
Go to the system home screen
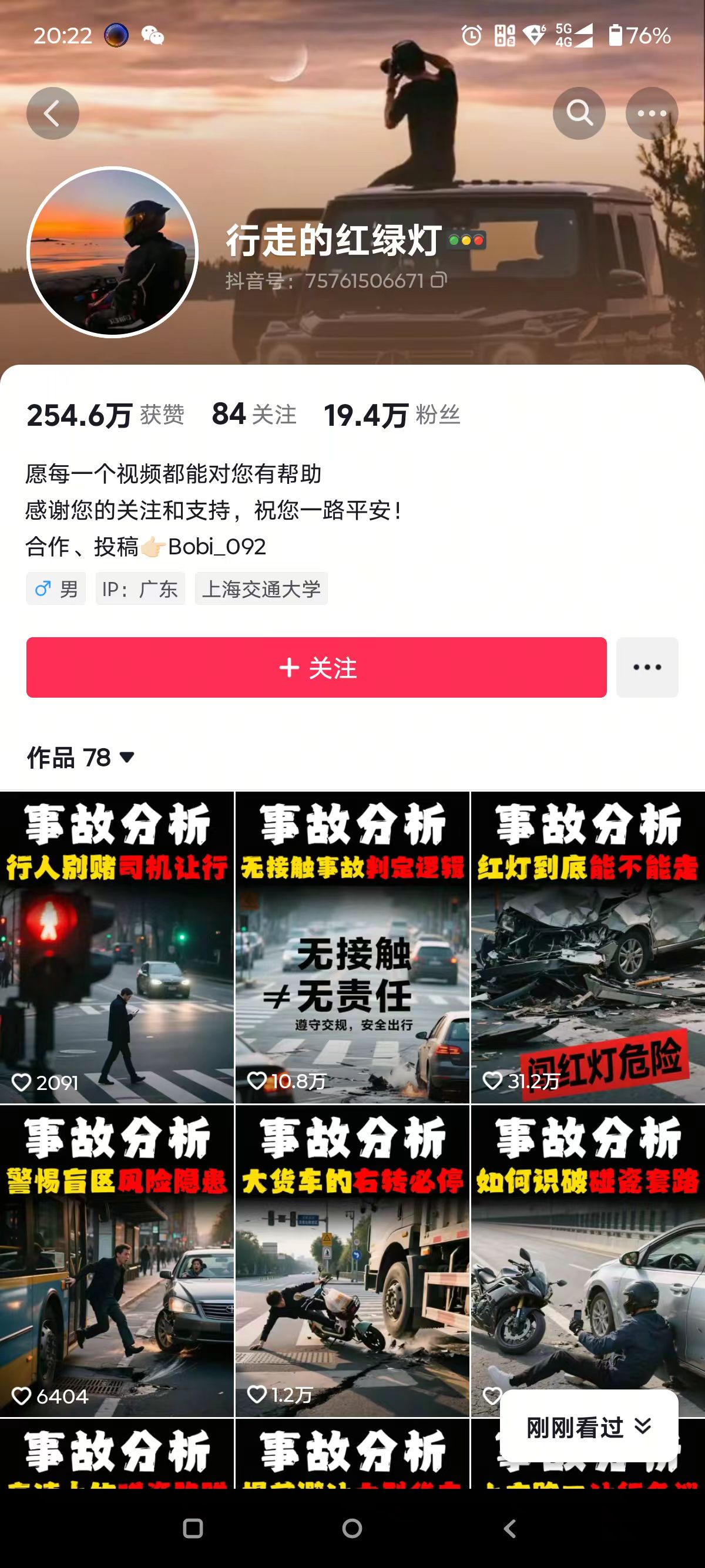[x=352, y=1528]
